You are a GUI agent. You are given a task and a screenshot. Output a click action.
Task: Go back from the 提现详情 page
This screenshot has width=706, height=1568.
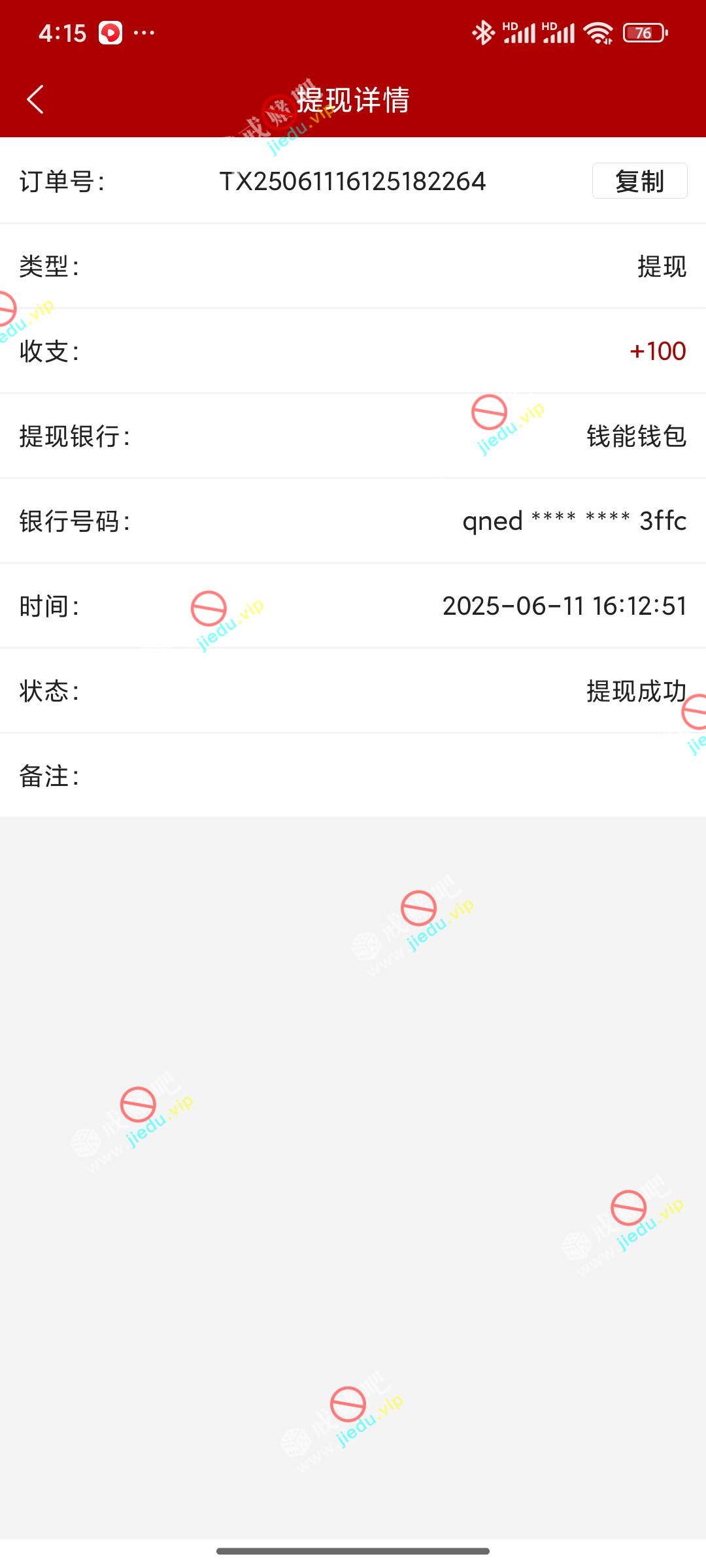pyautogui.click(x=35, y=100)
